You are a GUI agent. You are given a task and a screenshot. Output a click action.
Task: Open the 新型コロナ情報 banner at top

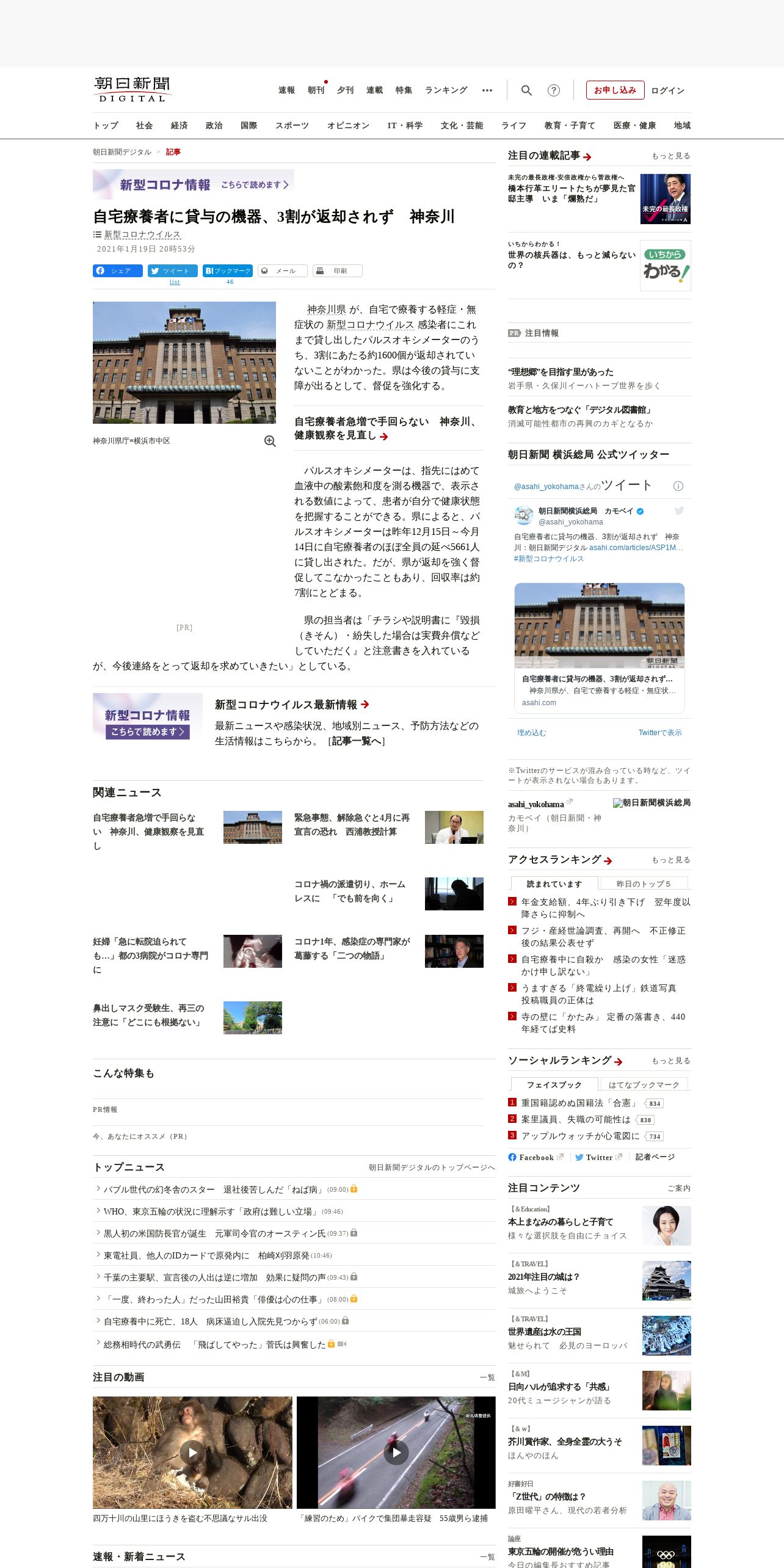point(194,184)
